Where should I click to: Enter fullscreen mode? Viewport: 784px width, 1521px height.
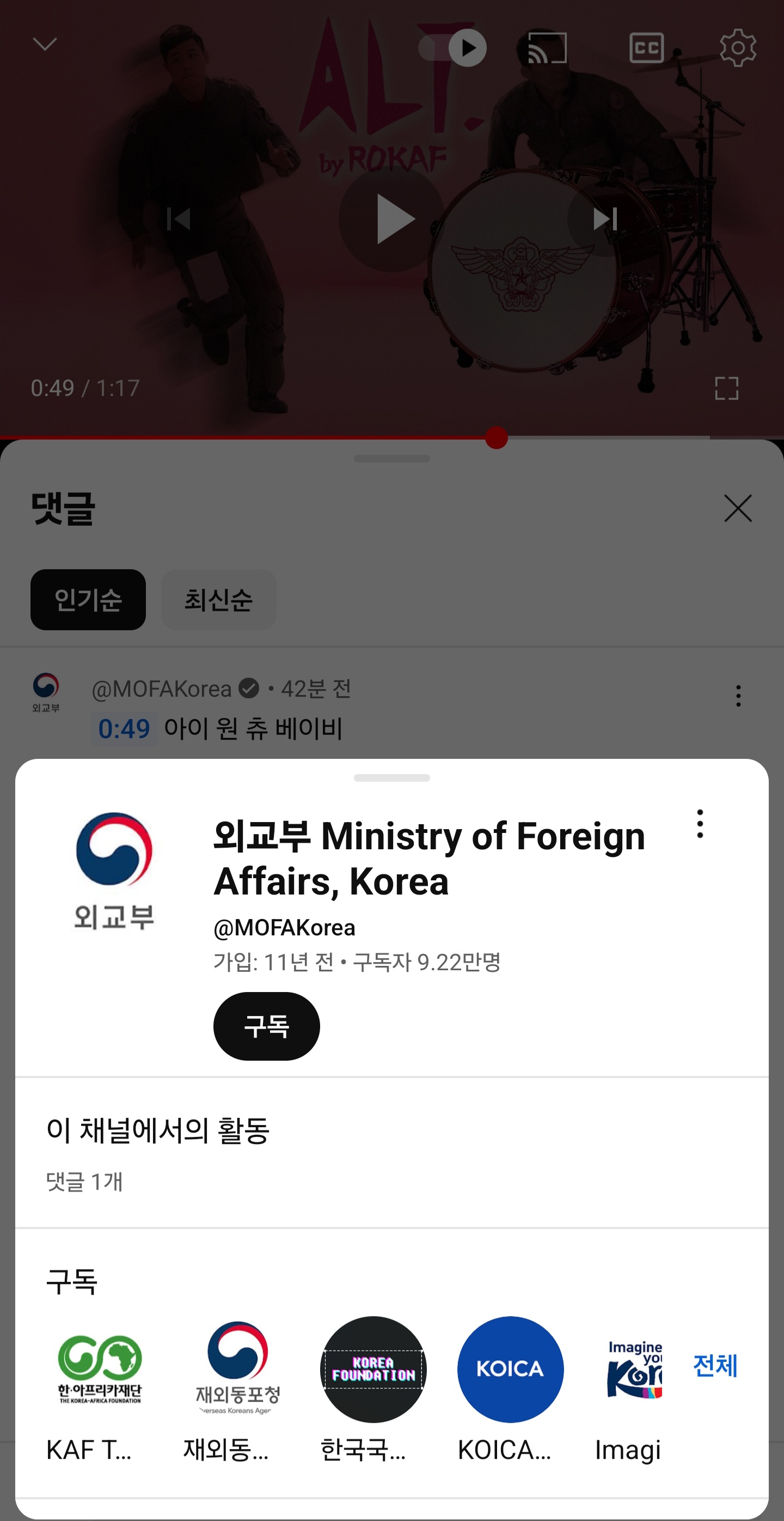pos(726,388)
